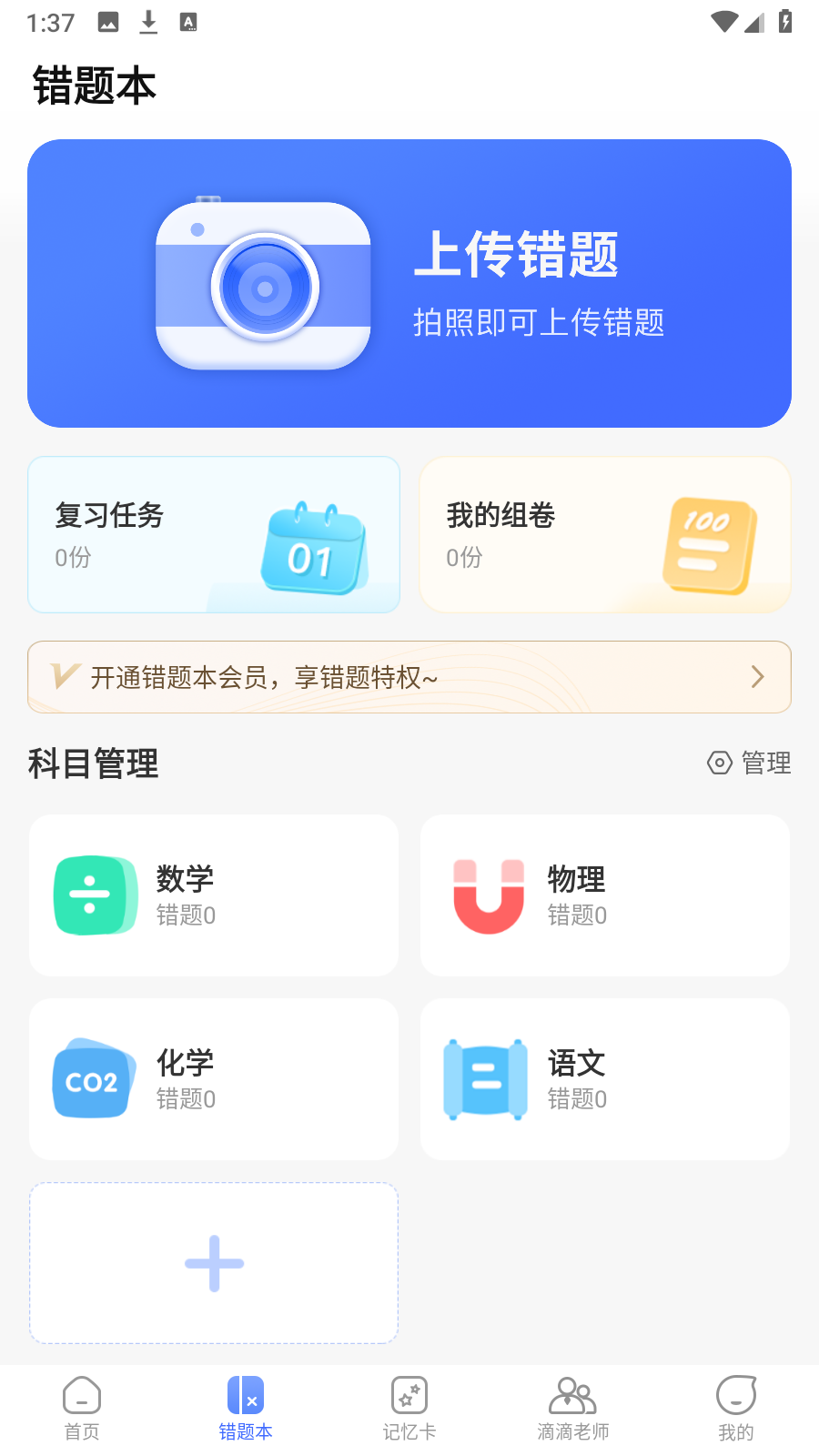The image size is (819, 1456).
Task: Open 语文 via the scroll icon
Action: tap(484, 1079)
